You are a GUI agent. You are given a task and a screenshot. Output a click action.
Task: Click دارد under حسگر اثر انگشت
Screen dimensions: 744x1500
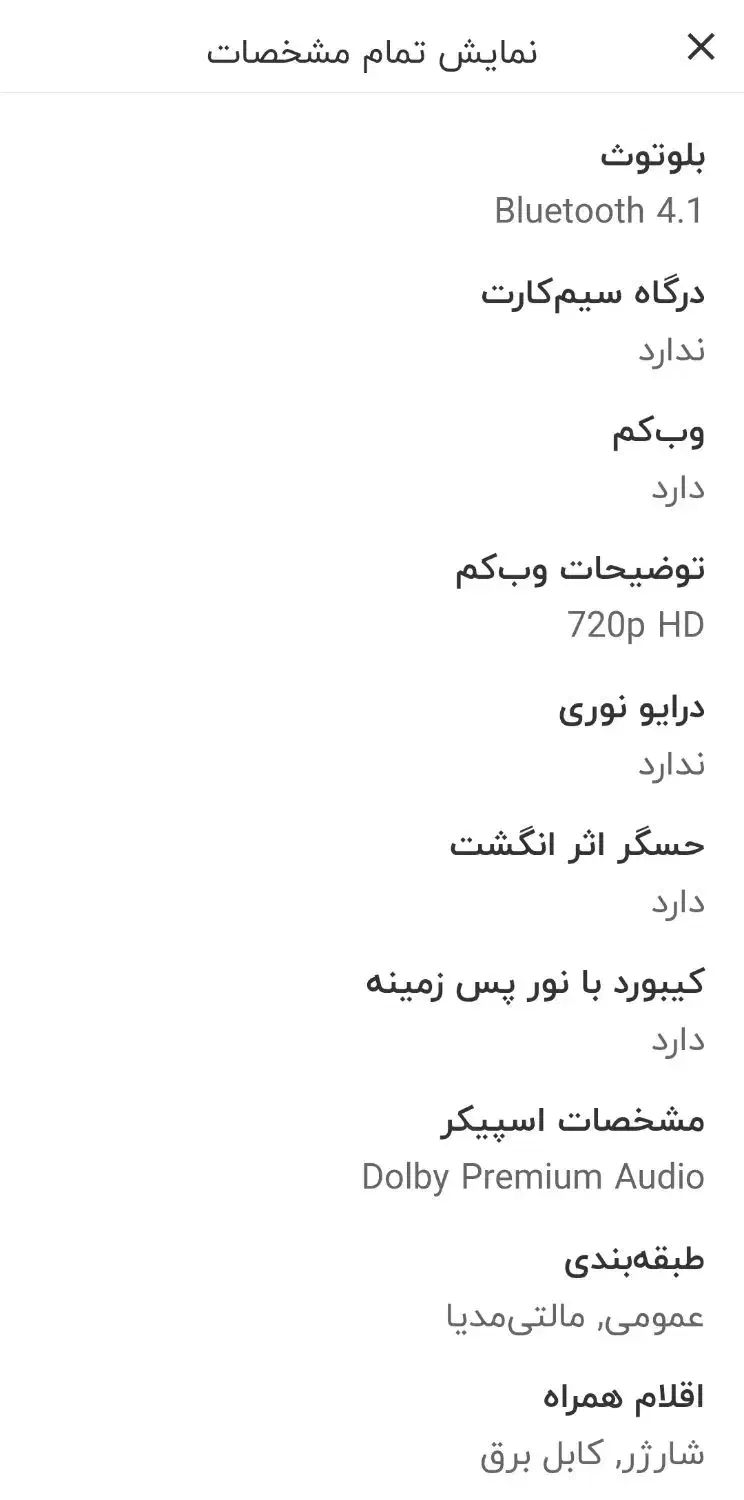pyautogui.click(x=680, y=900)
